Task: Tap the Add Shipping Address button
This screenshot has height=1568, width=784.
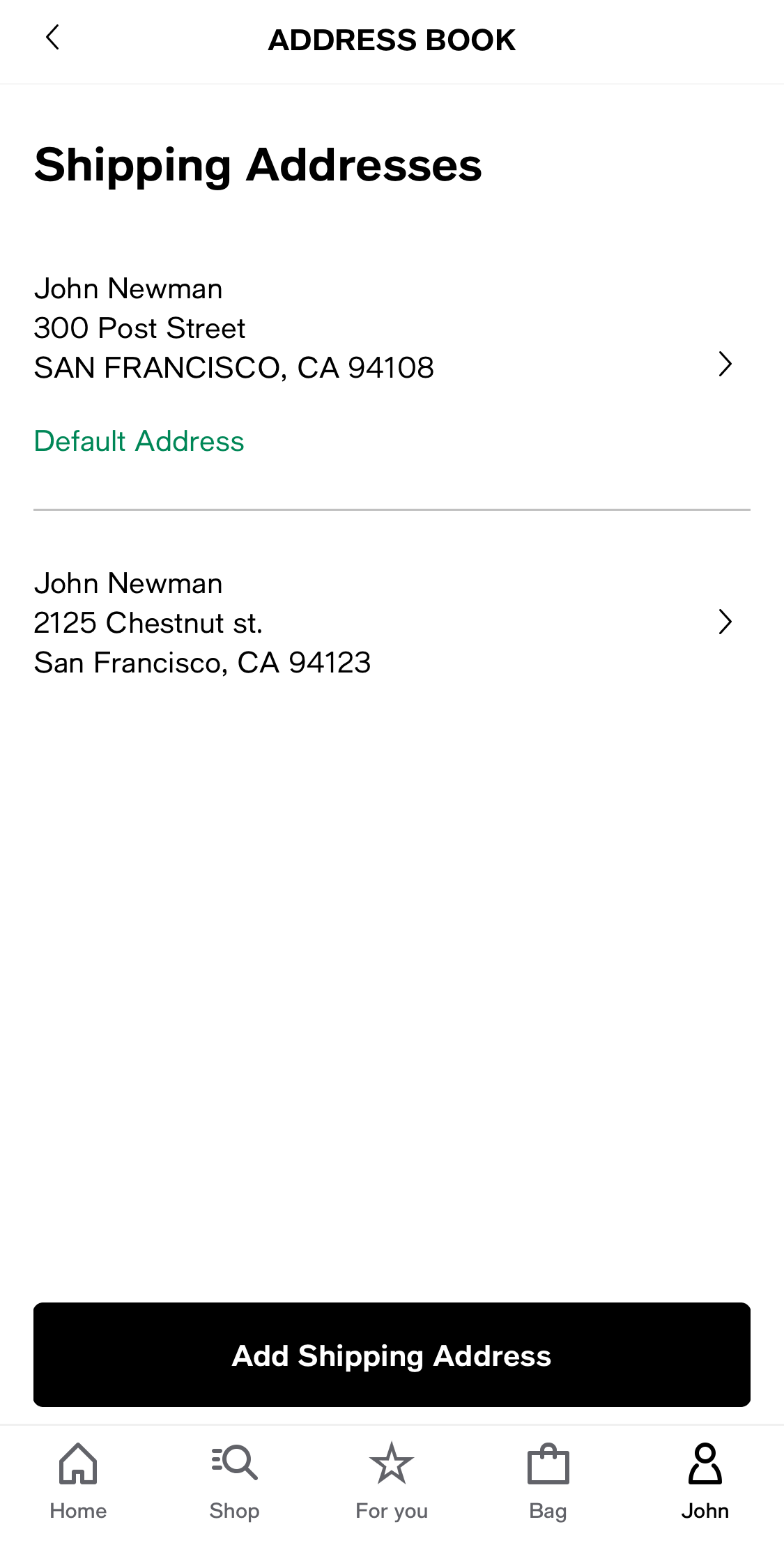Action: tap(392, 1355)
